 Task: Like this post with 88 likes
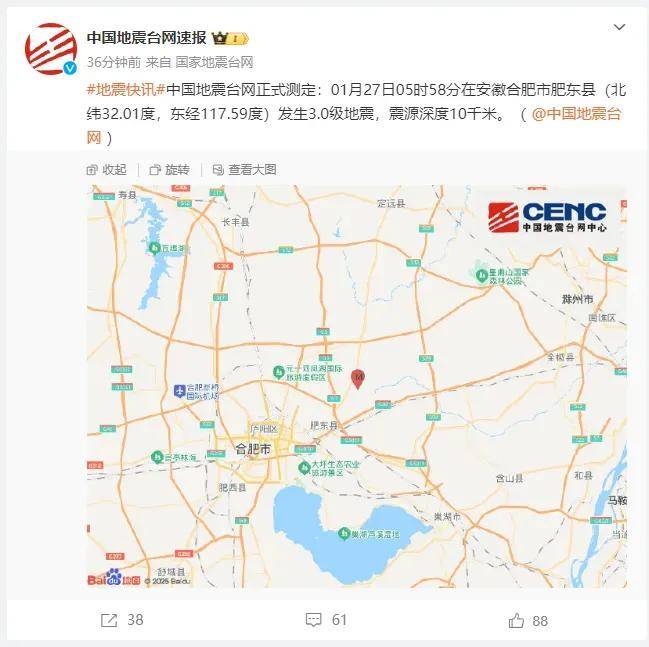tap(529, 620)
